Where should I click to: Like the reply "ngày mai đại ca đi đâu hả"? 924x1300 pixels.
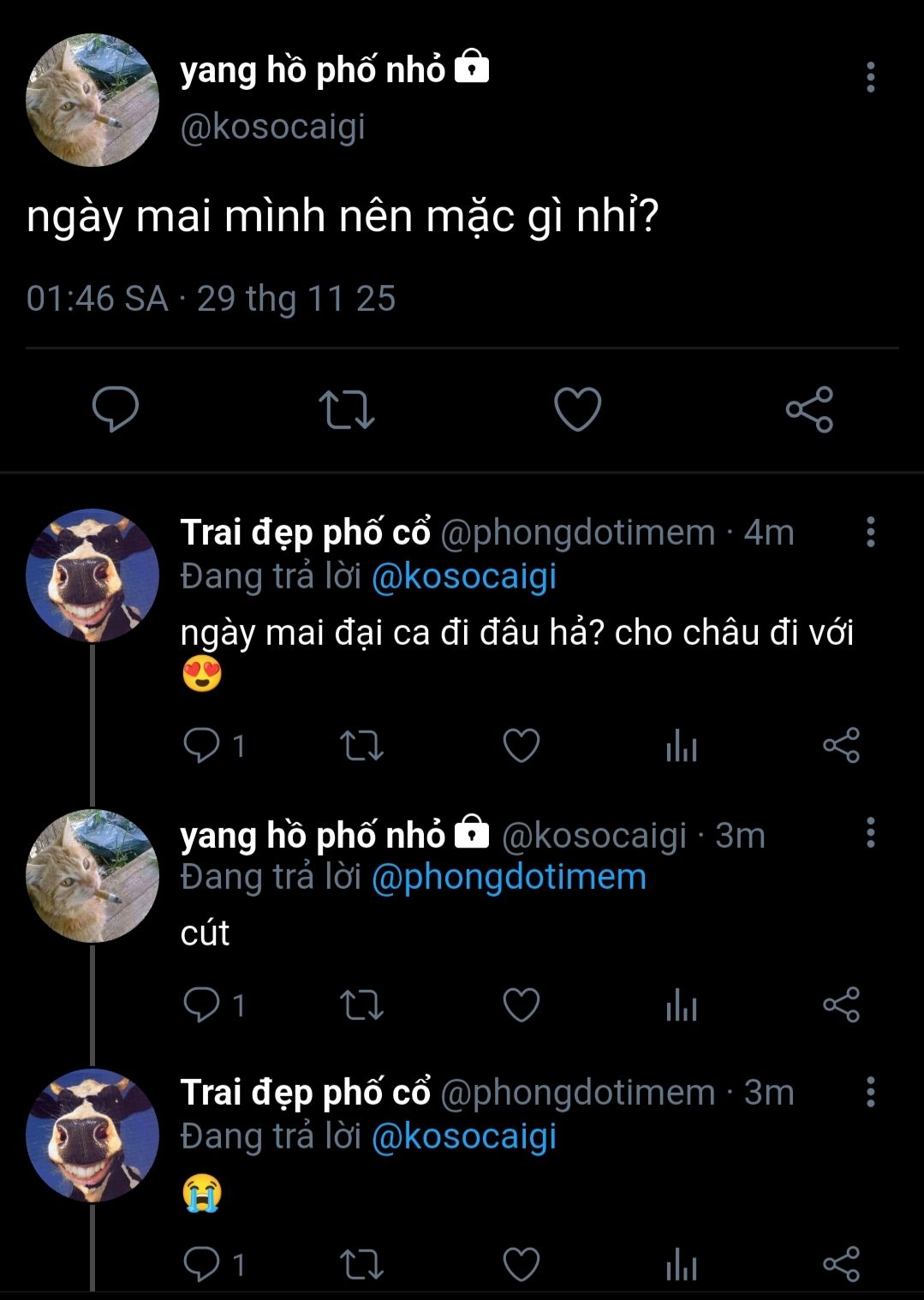pyautogui.click(x=521, y=745)
